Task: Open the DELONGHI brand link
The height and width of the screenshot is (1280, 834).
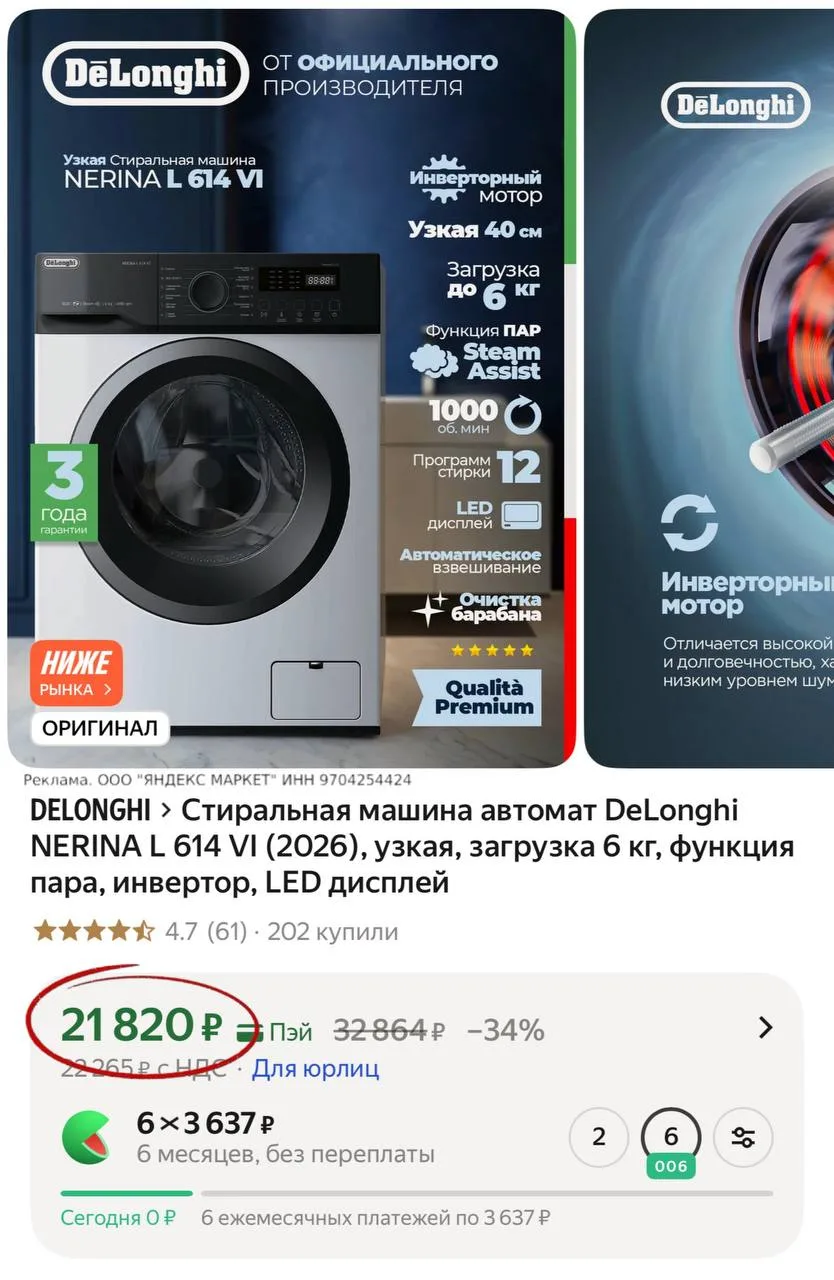Action: pyautogui.click(x=91, y=810)
